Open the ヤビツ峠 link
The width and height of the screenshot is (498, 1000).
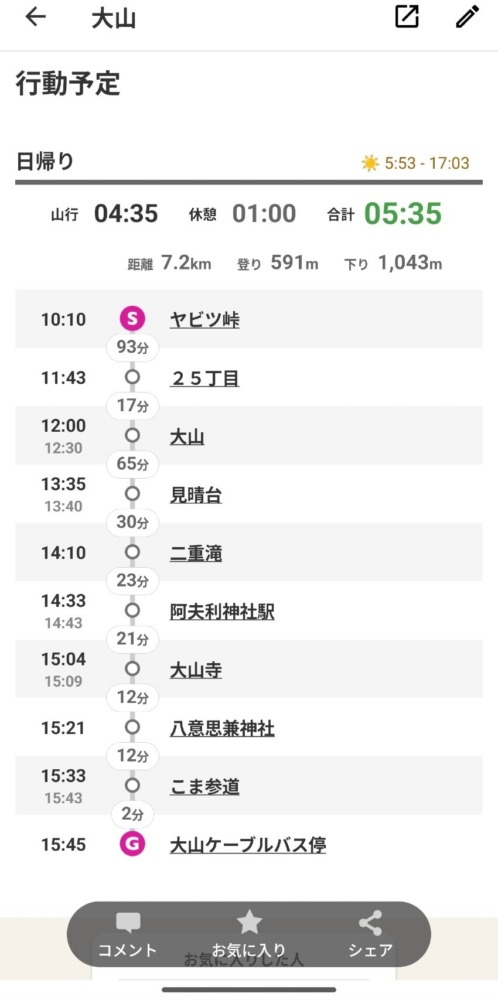point(205,319)
